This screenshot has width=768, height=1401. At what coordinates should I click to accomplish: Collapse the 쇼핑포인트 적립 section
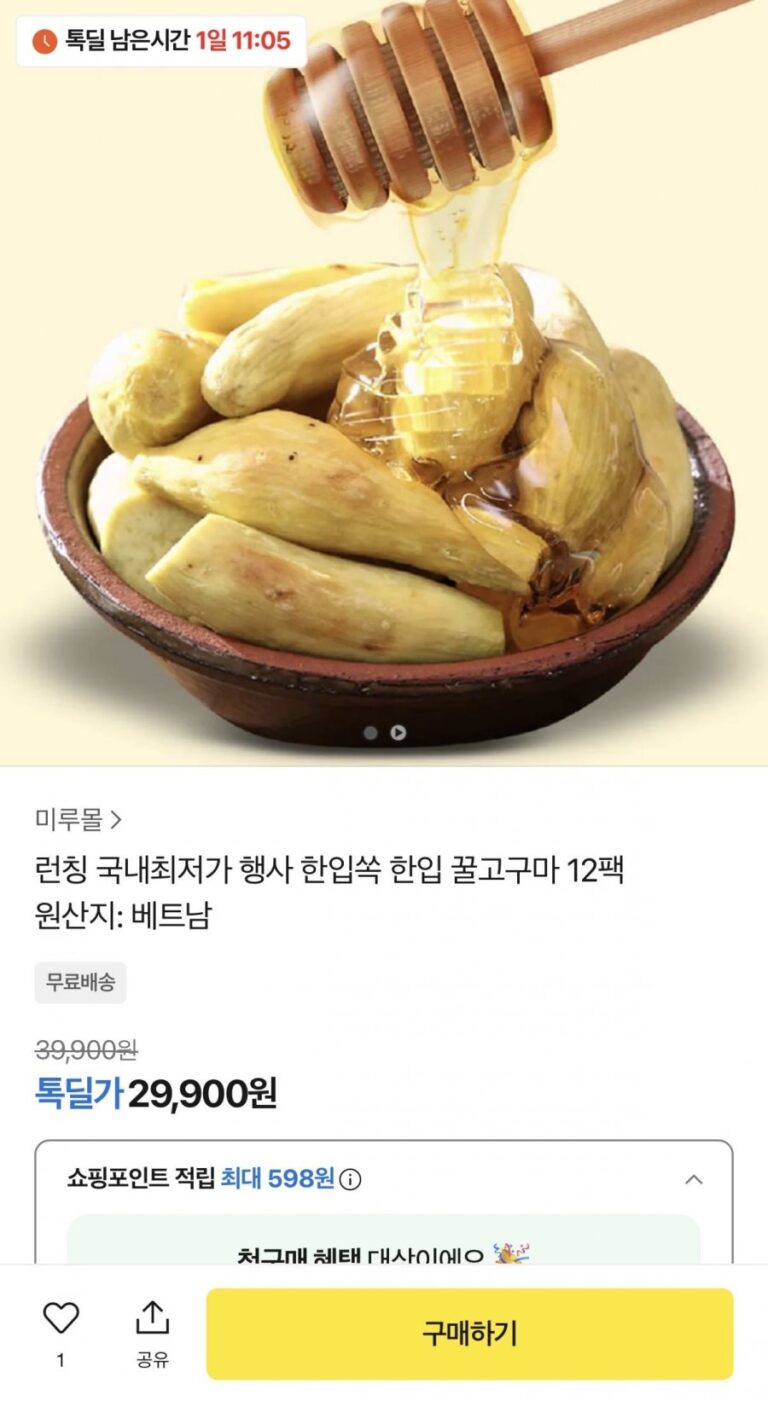point(693,1180)
